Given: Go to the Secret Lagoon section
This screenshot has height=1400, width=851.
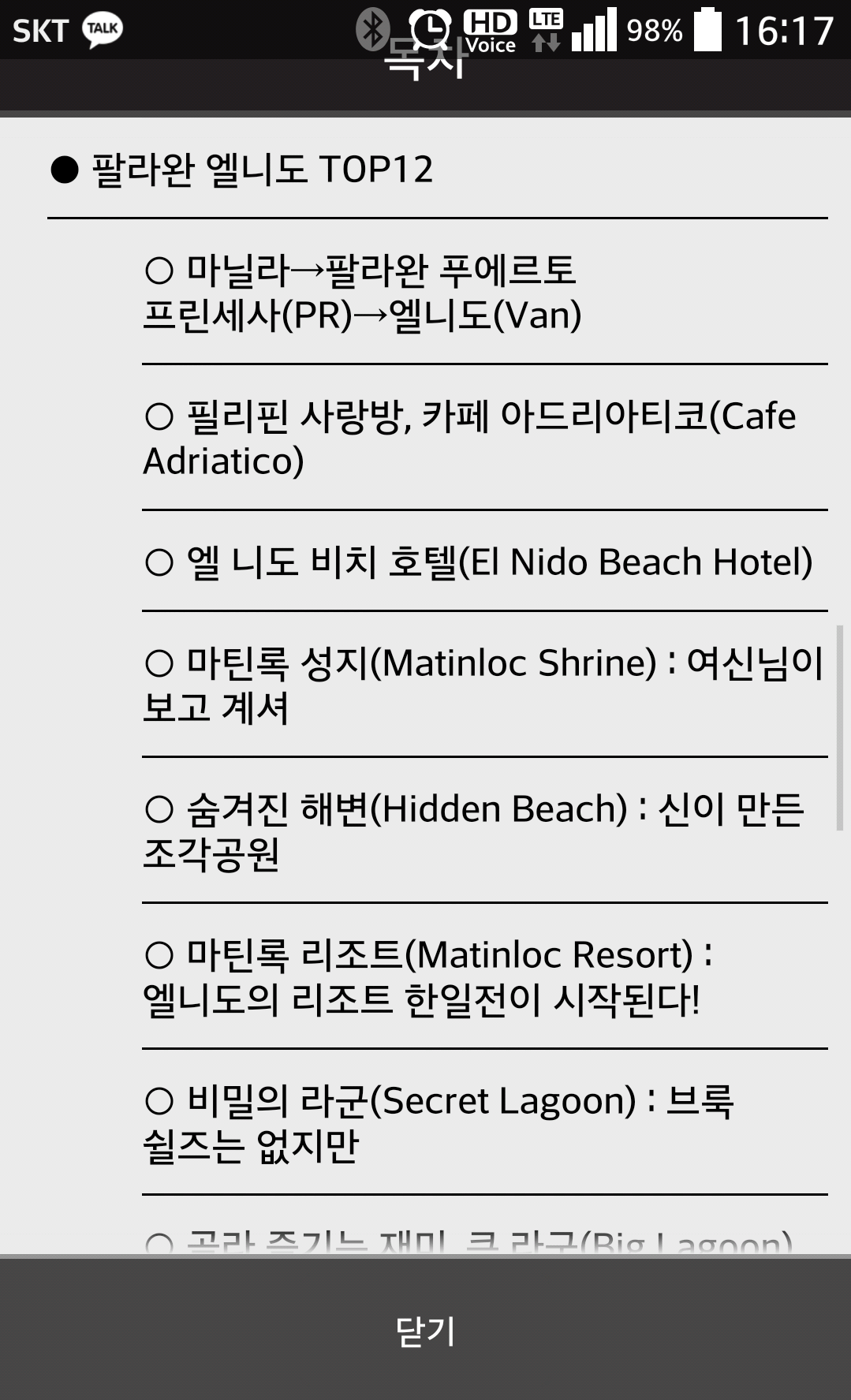Looking at the screenshot, I should [x=484, y=1122].
